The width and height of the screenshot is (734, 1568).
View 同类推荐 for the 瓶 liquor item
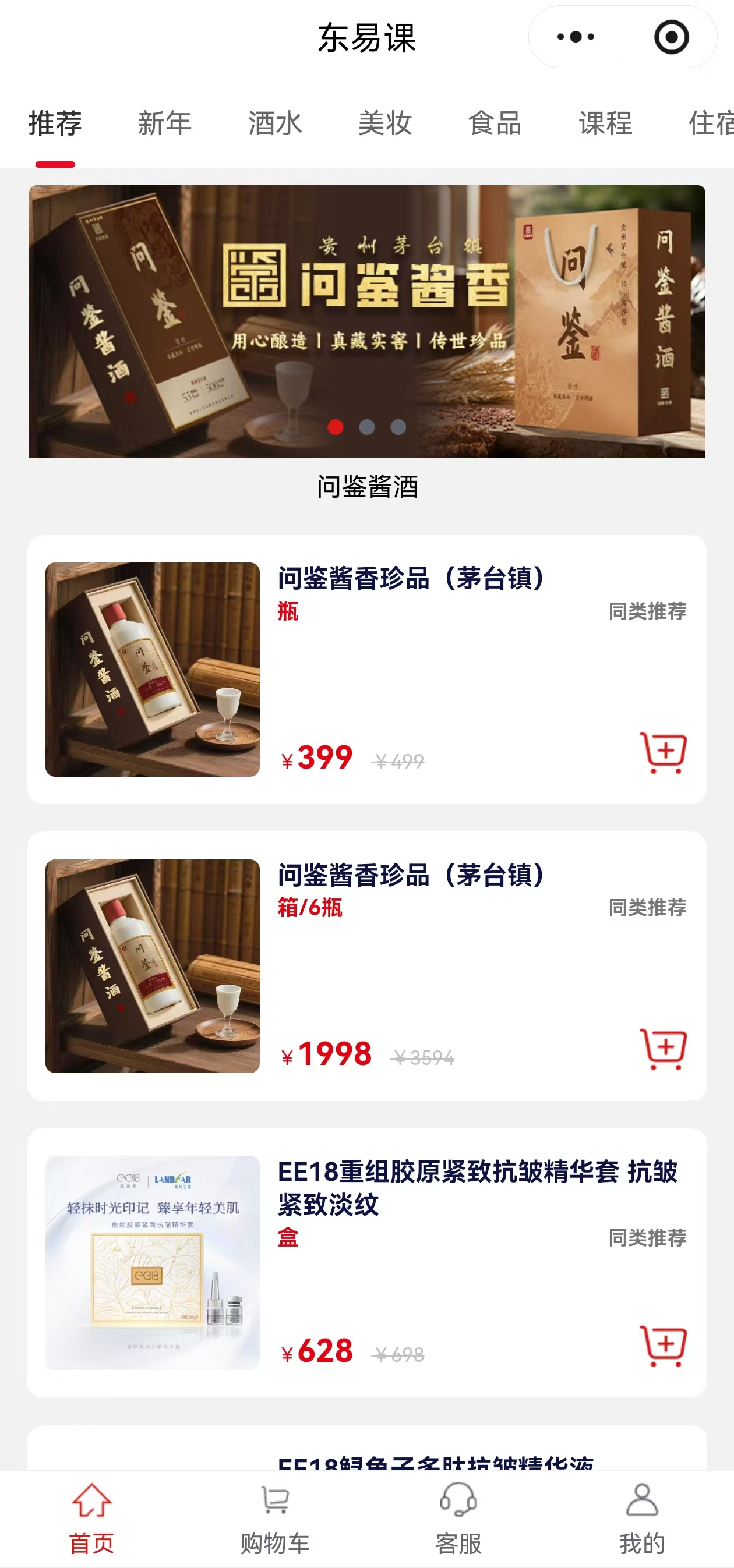click(x=647, y=611)
